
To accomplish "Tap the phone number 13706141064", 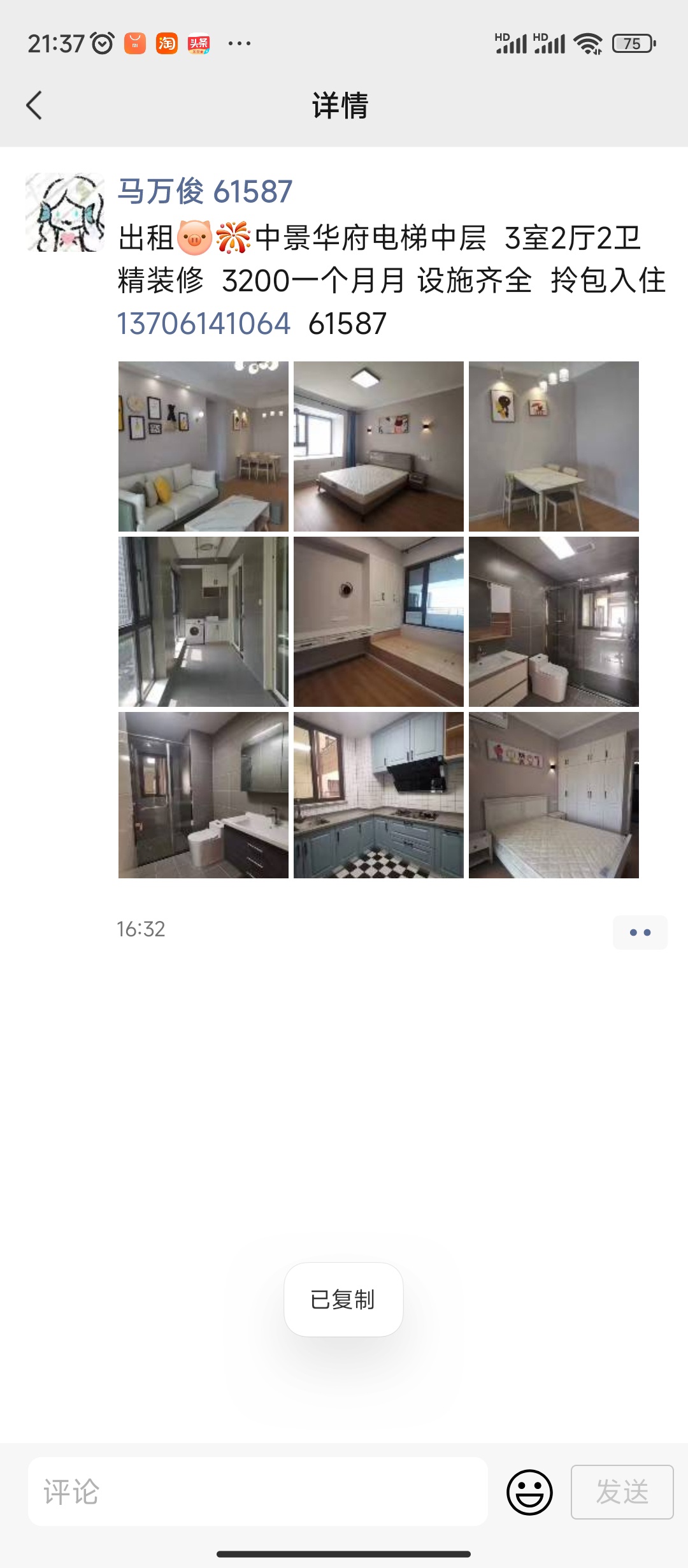I will [204, 323].
